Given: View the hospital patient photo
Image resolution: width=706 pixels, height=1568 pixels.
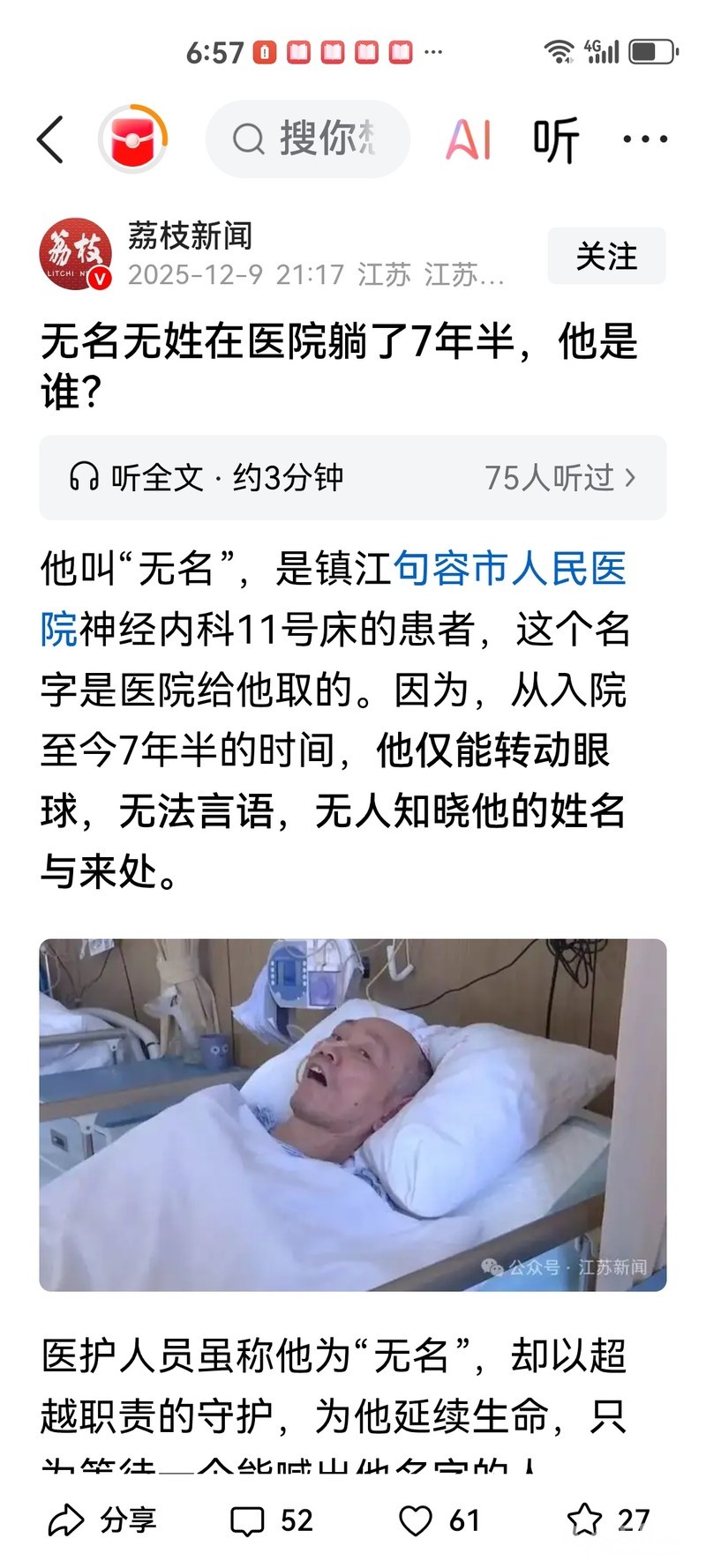Looking at the screenshot, I should 352,1114.
